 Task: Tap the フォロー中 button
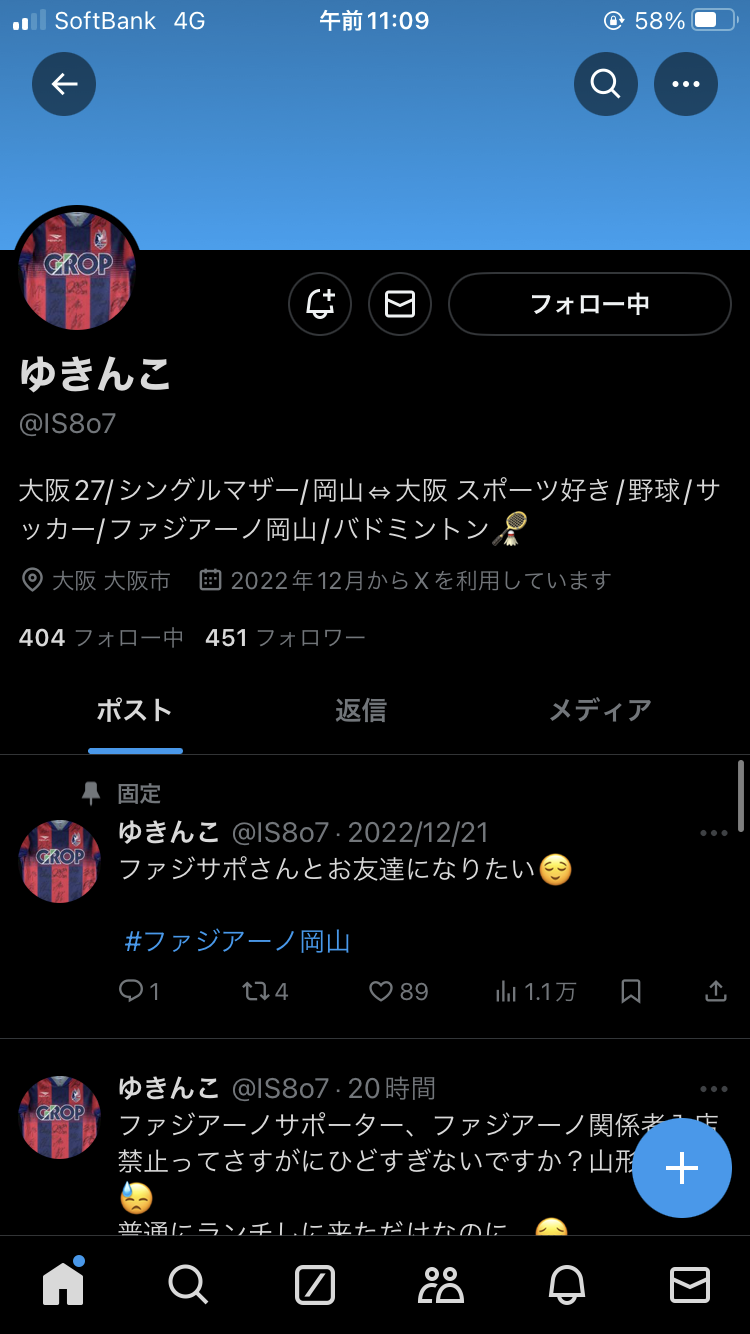tap(589, 304)
